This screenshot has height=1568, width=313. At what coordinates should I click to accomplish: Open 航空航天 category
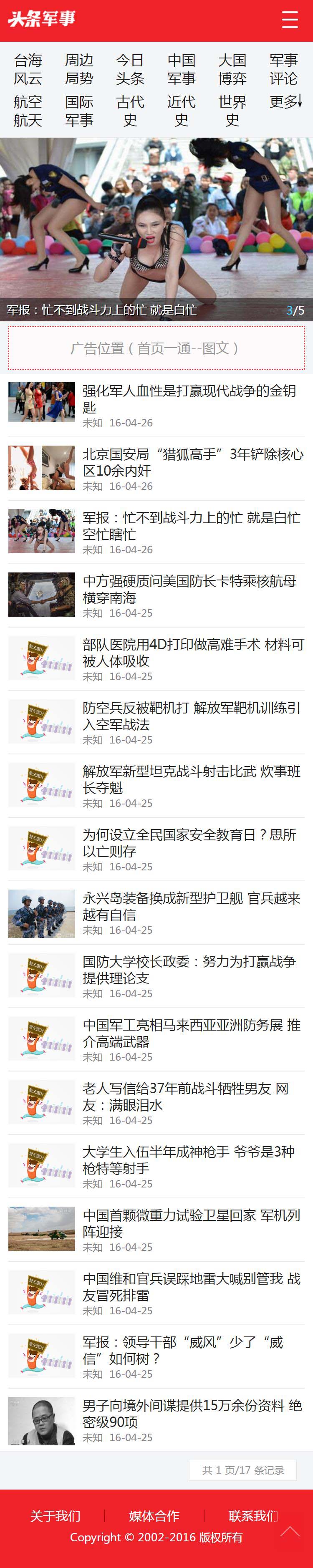pos(28,111)
